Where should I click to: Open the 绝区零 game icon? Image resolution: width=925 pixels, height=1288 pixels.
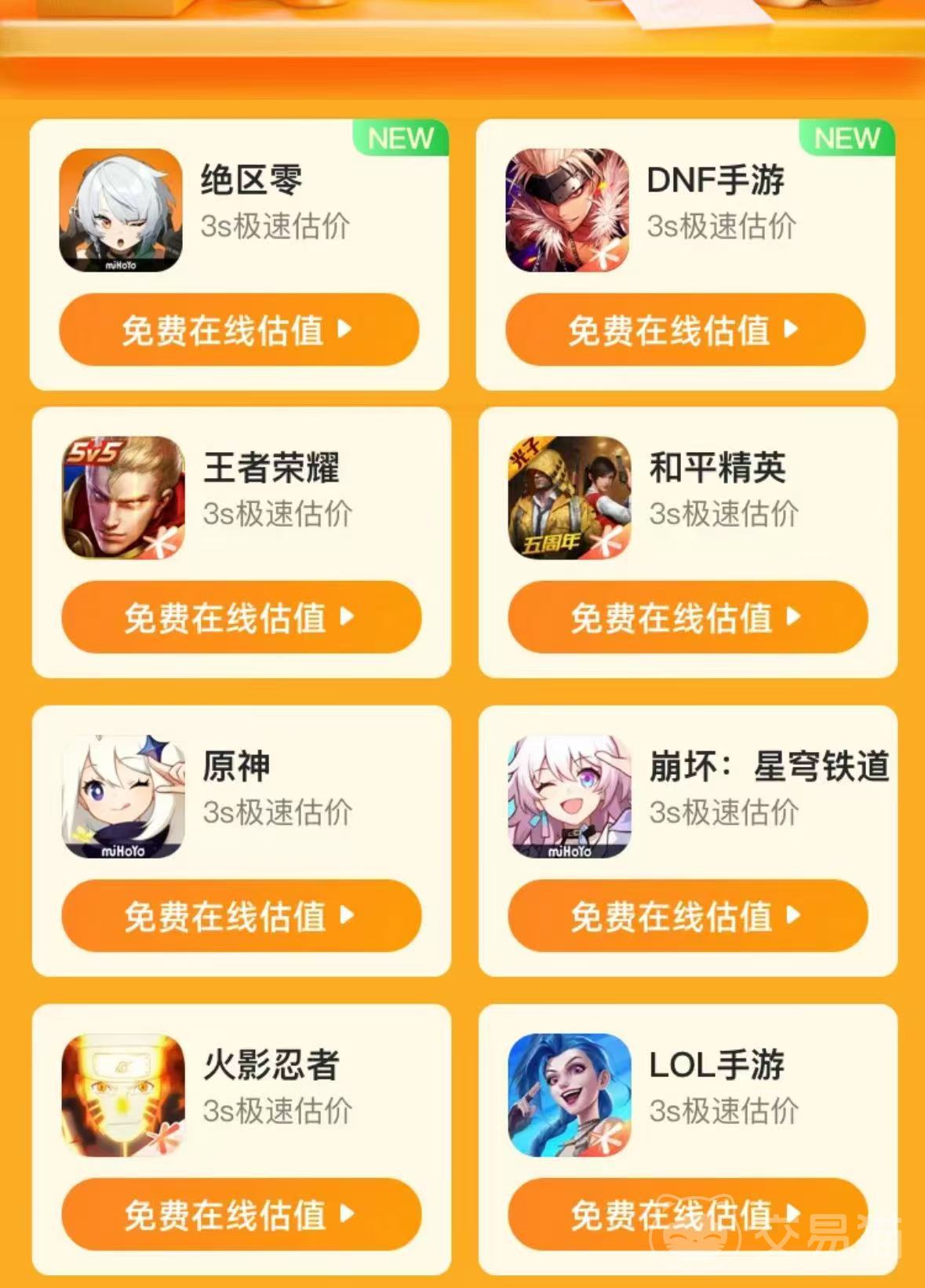(x=121, y=210)
